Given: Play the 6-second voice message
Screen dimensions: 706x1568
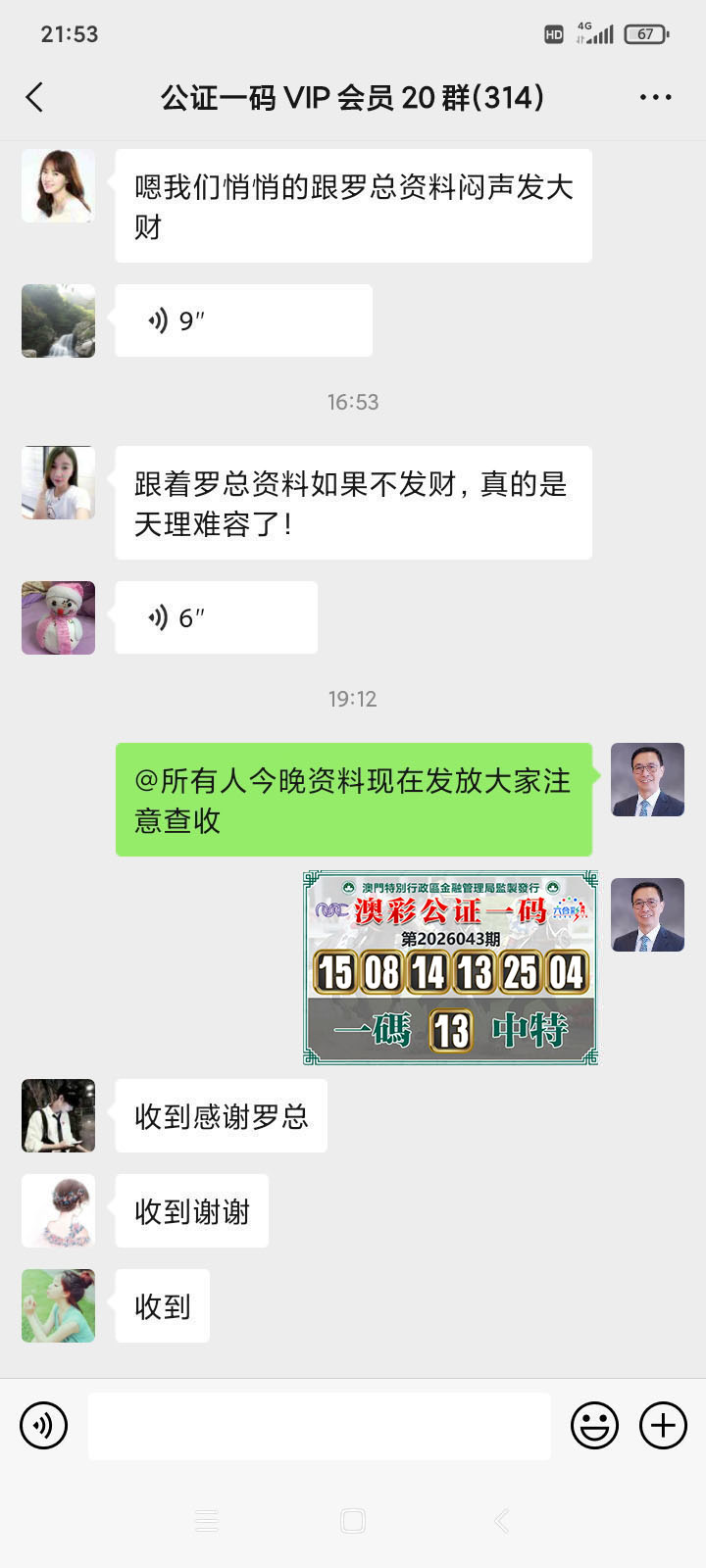Looking at the screenshot, I should (216, 617).
